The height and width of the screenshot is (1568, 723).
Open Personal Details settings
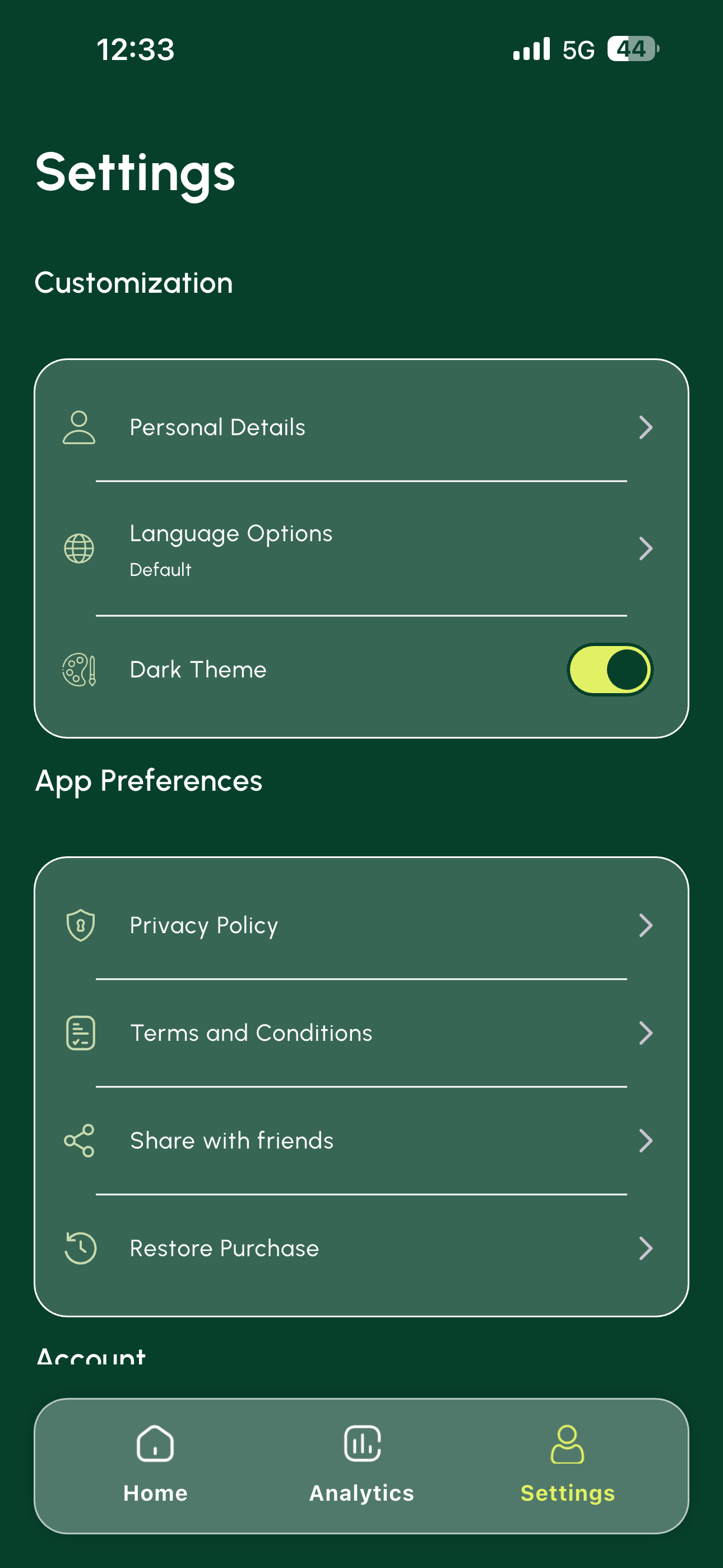coord(360,427)
